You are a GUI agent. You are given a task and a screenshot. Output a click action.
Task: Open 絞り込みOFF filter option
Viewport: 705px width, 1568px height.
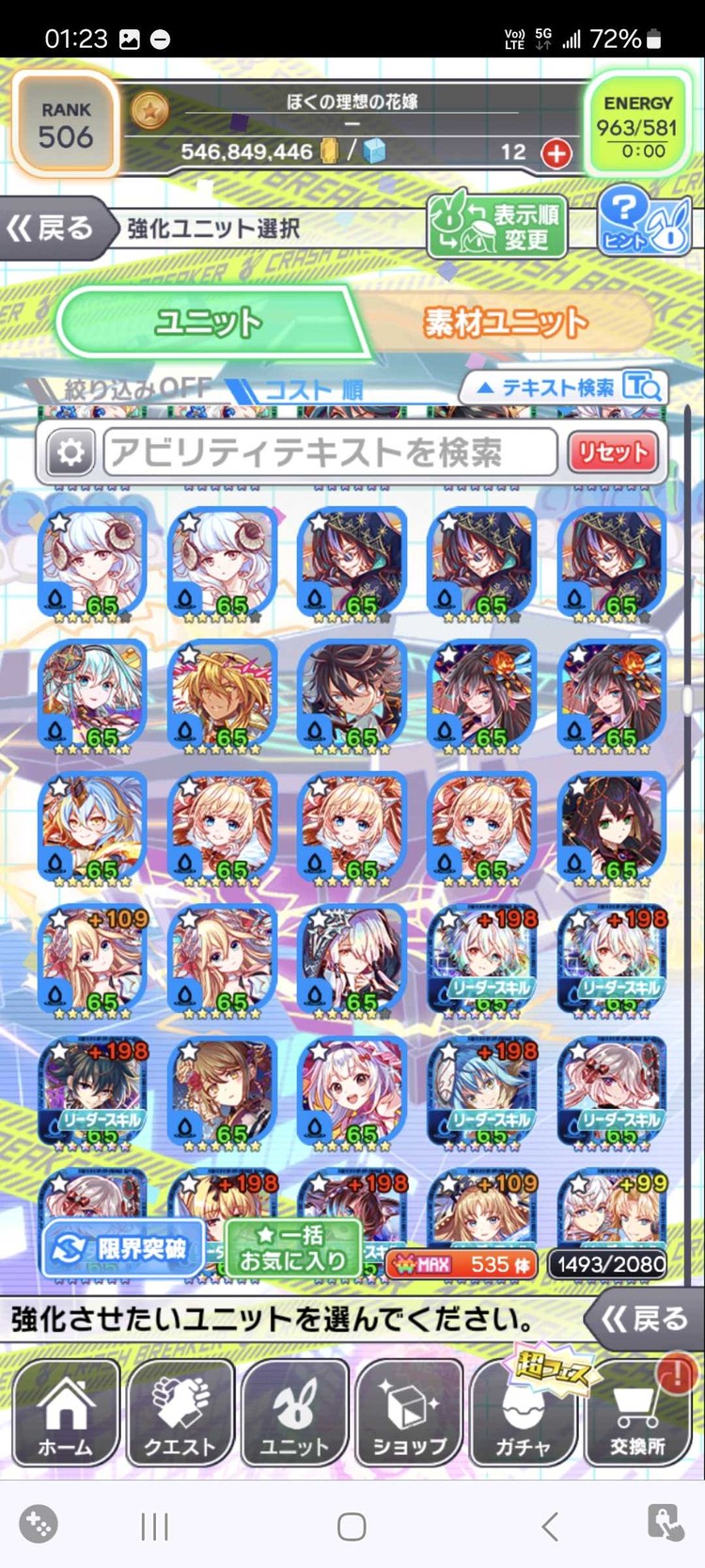click(x=122, y=388)
